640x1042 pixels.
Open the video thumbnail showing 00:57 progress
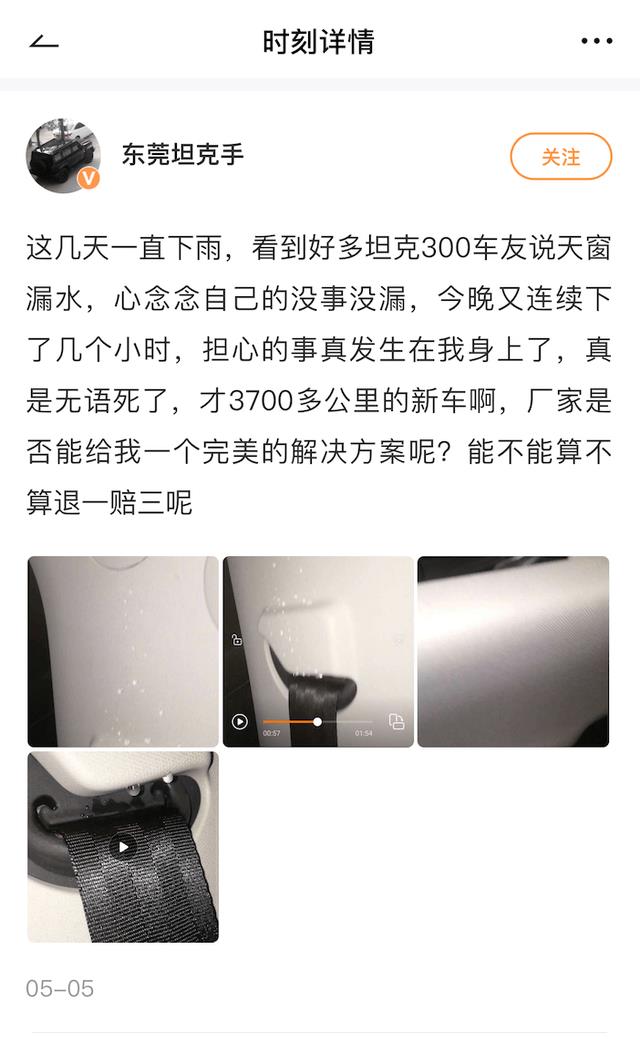point(318,651)
